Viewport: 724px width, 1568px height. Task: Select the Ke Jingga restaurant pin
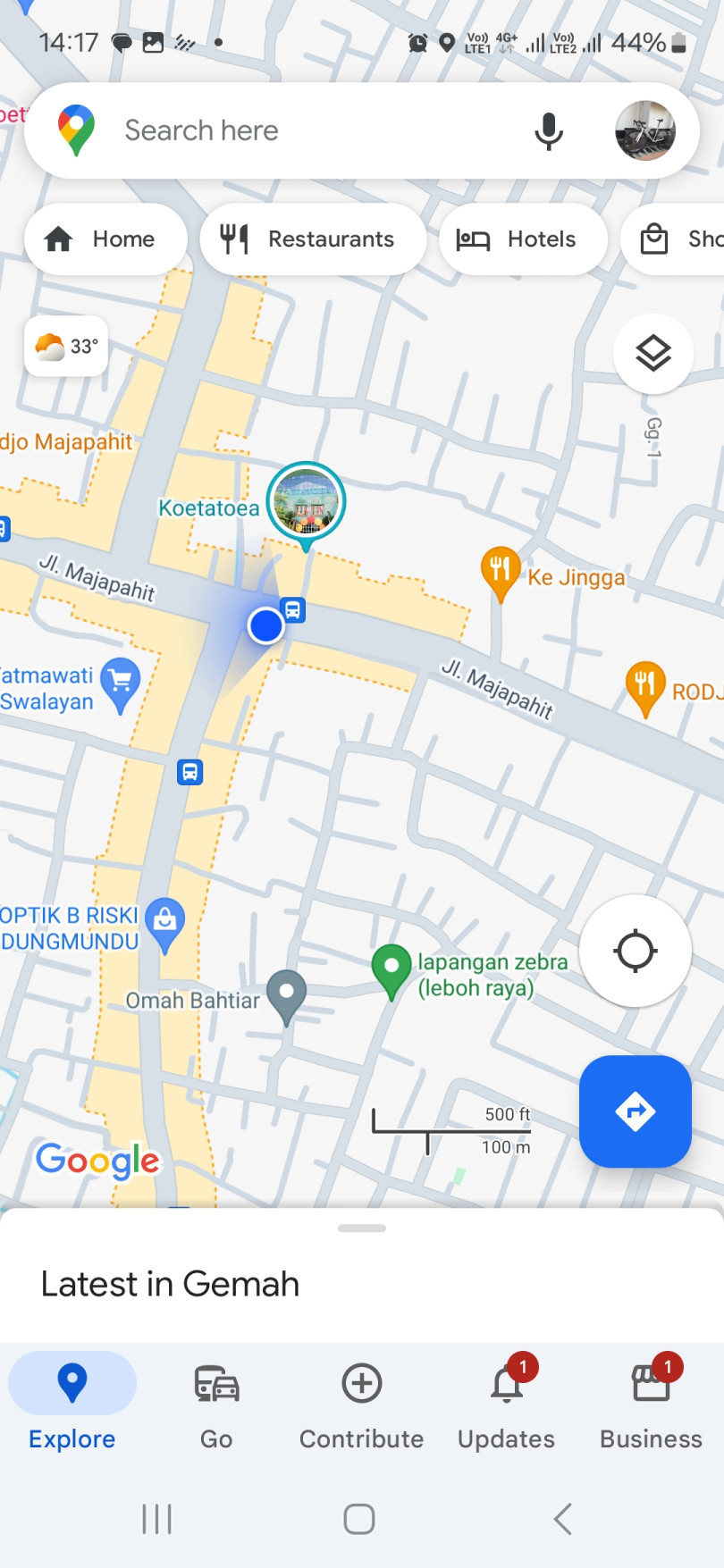(501, 574)
